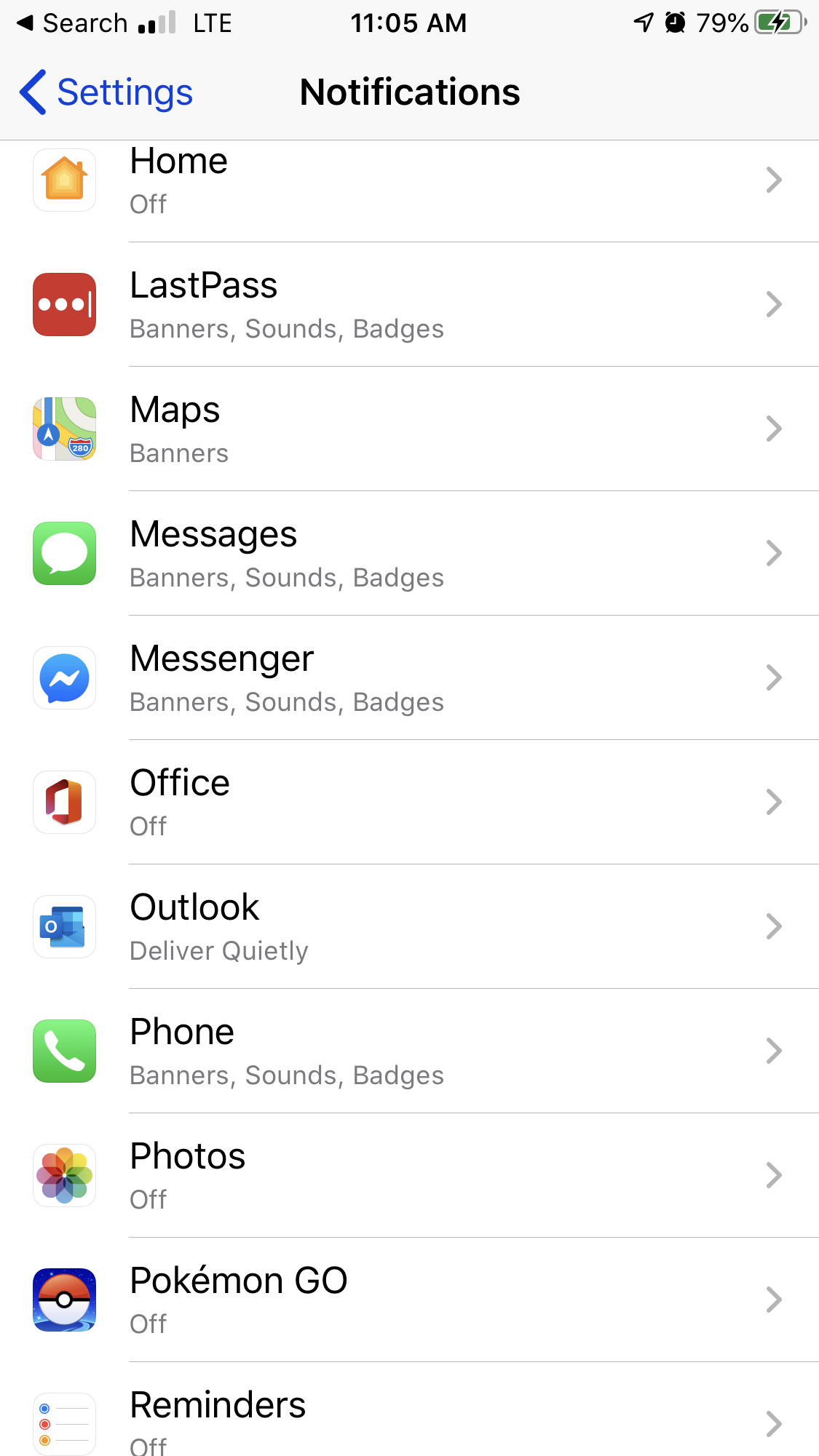
Task: Open Outlook's Deliver Quietly settings
Action: coord(409,926)
